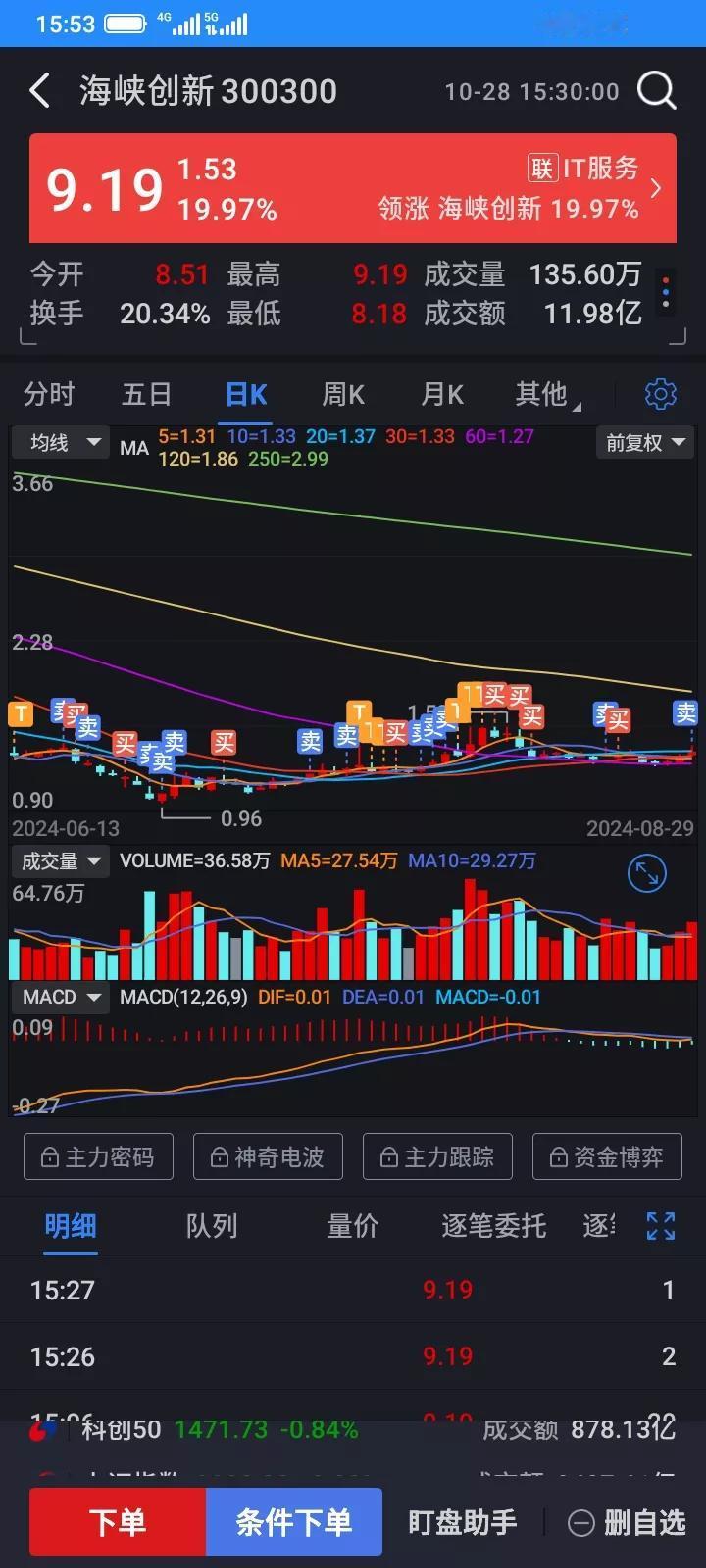Open 条件下单 conditional order
Image resolution: width=706 pixels, height=1568 pixels.
click(x=294, y=1522)
